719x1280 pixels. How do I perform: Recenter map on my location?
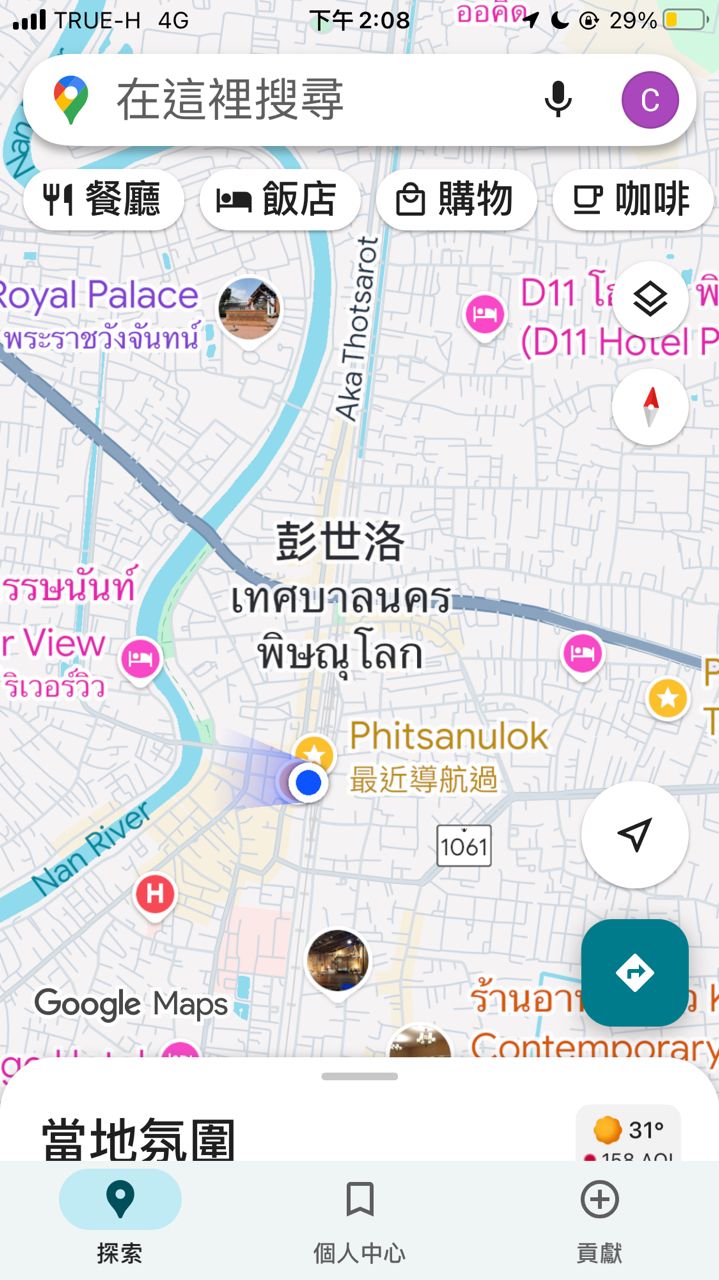[x=634, y=834]
